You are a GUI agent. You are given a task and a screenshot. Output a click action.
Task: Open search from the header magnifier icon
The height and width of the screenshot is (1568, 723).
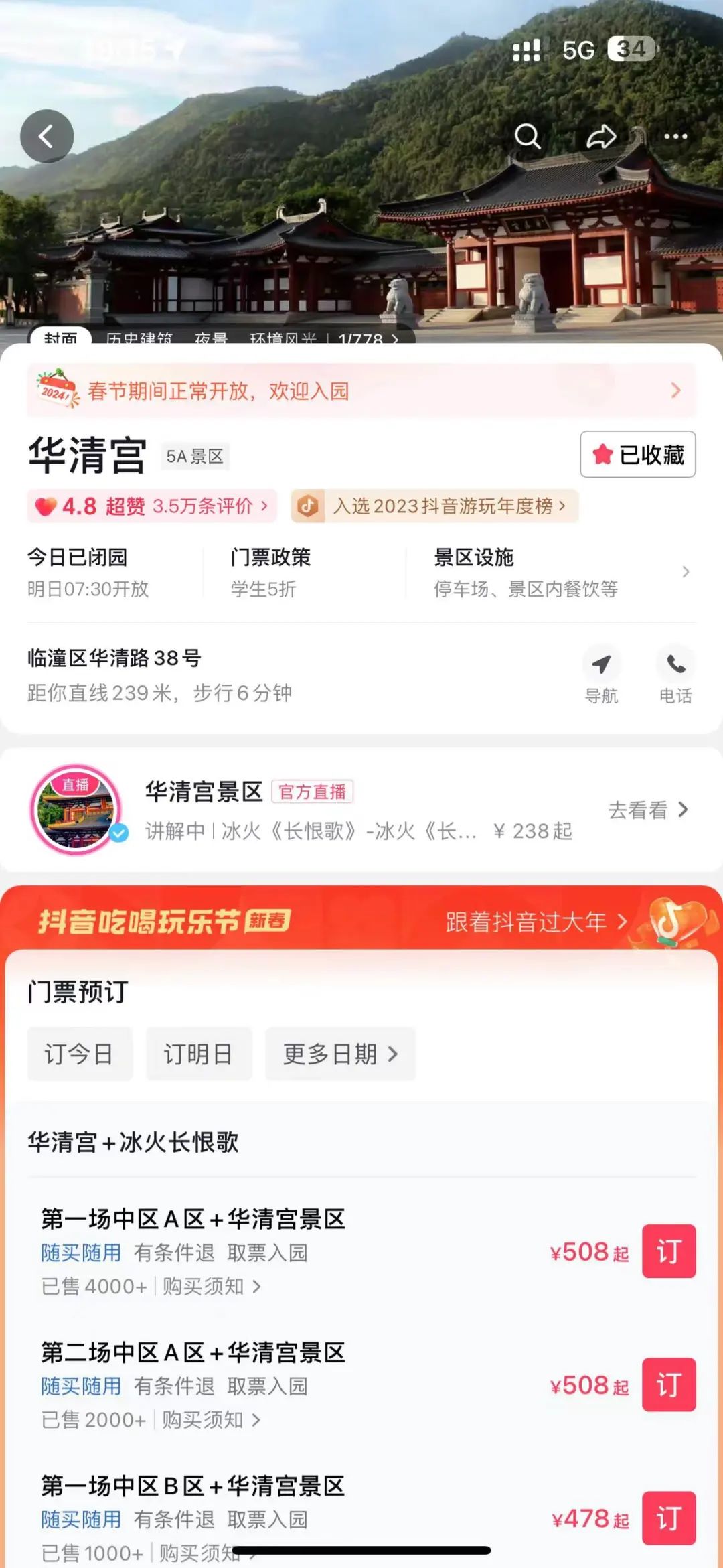coord(528,137)
